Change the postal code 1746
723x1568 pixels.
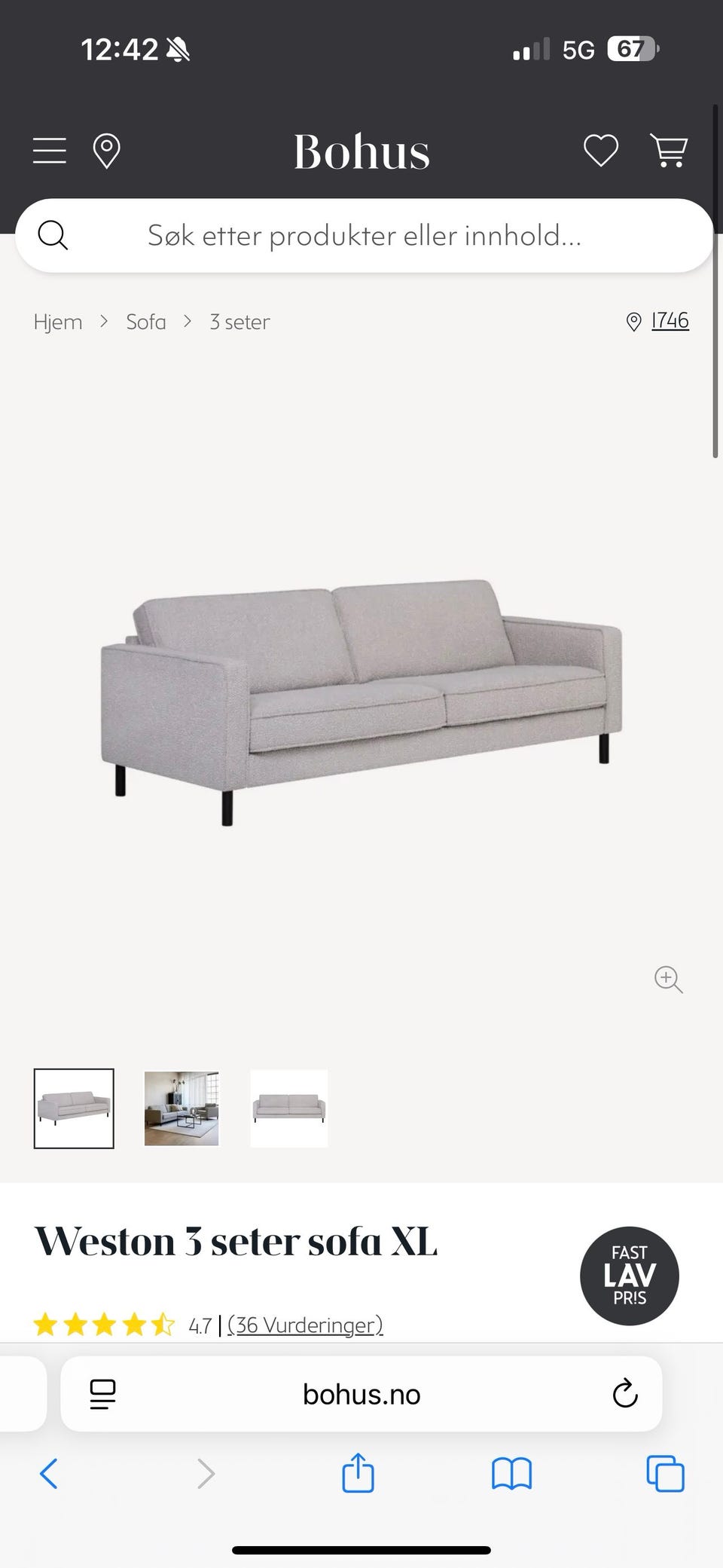[669, 321]
